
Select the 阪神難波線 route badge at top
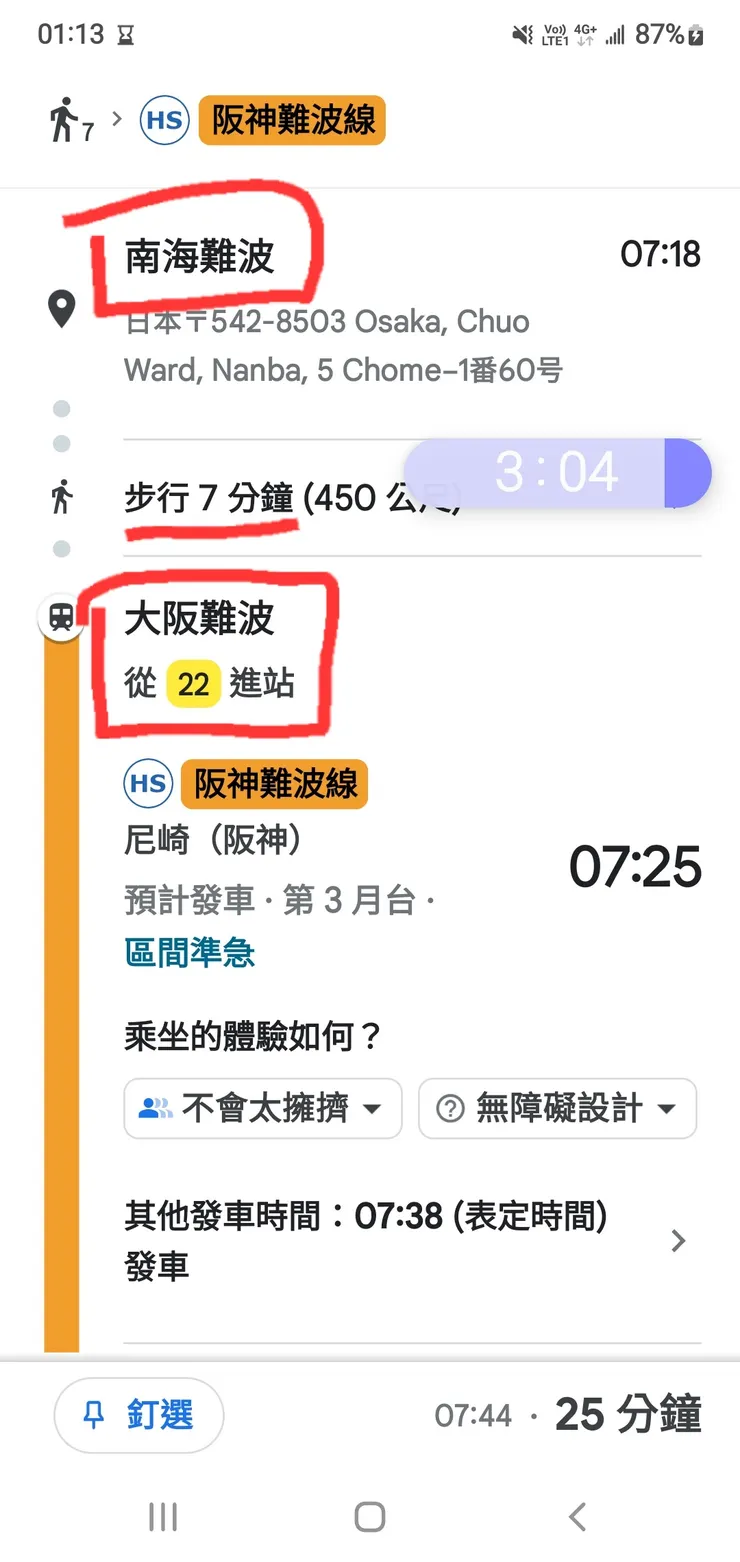pos(291,119)
